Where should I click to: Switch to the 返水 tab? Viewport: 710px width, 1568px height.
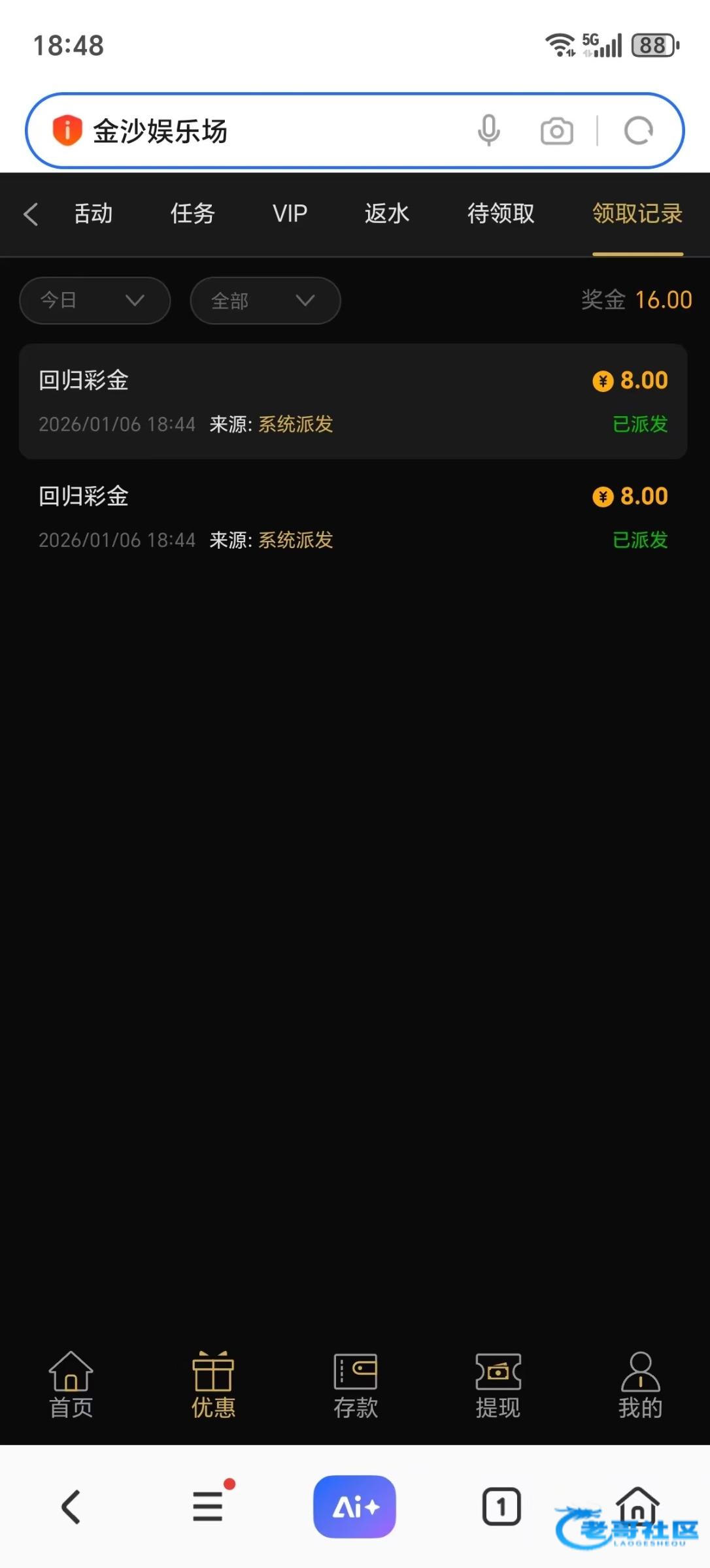[x=386, y=214]
